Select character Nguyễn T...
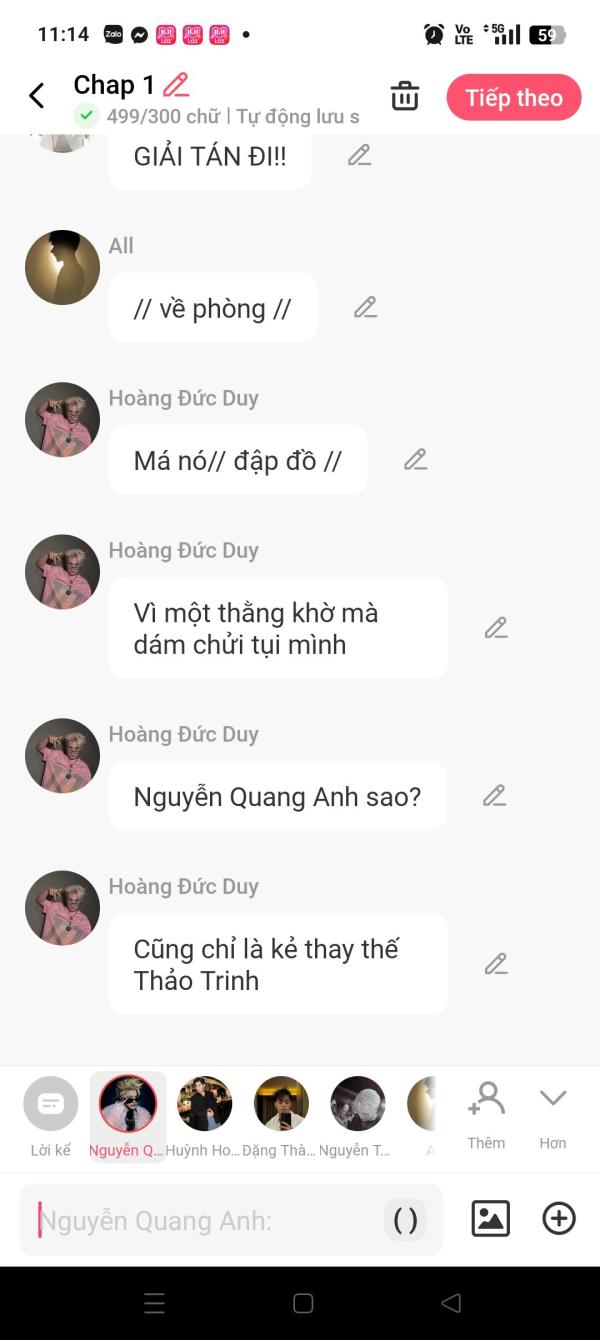The width and height of the screenshot is (600, 1340). pyautogui.click(x=357, y=1116)
